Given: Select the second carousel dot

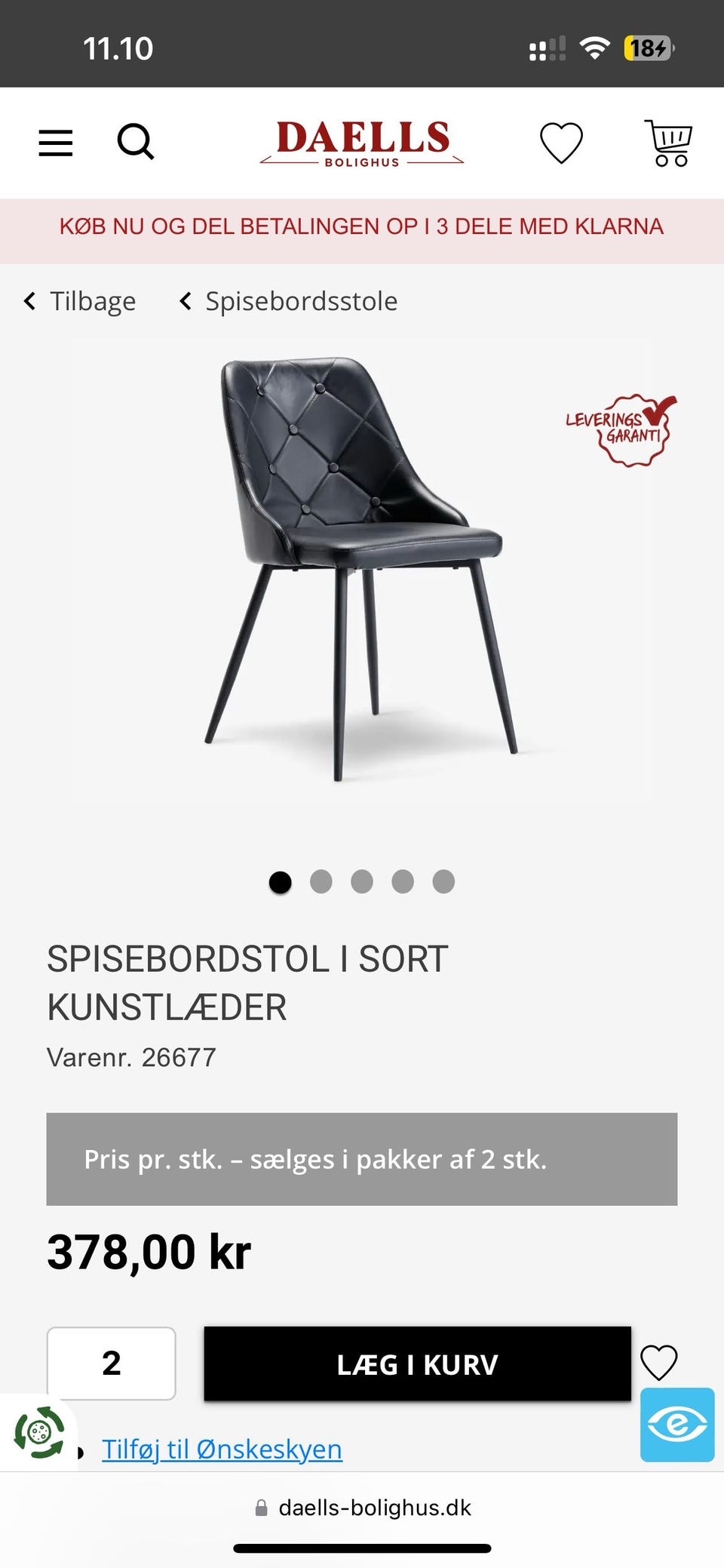Looking at the screenshot, I should [321, 881].
